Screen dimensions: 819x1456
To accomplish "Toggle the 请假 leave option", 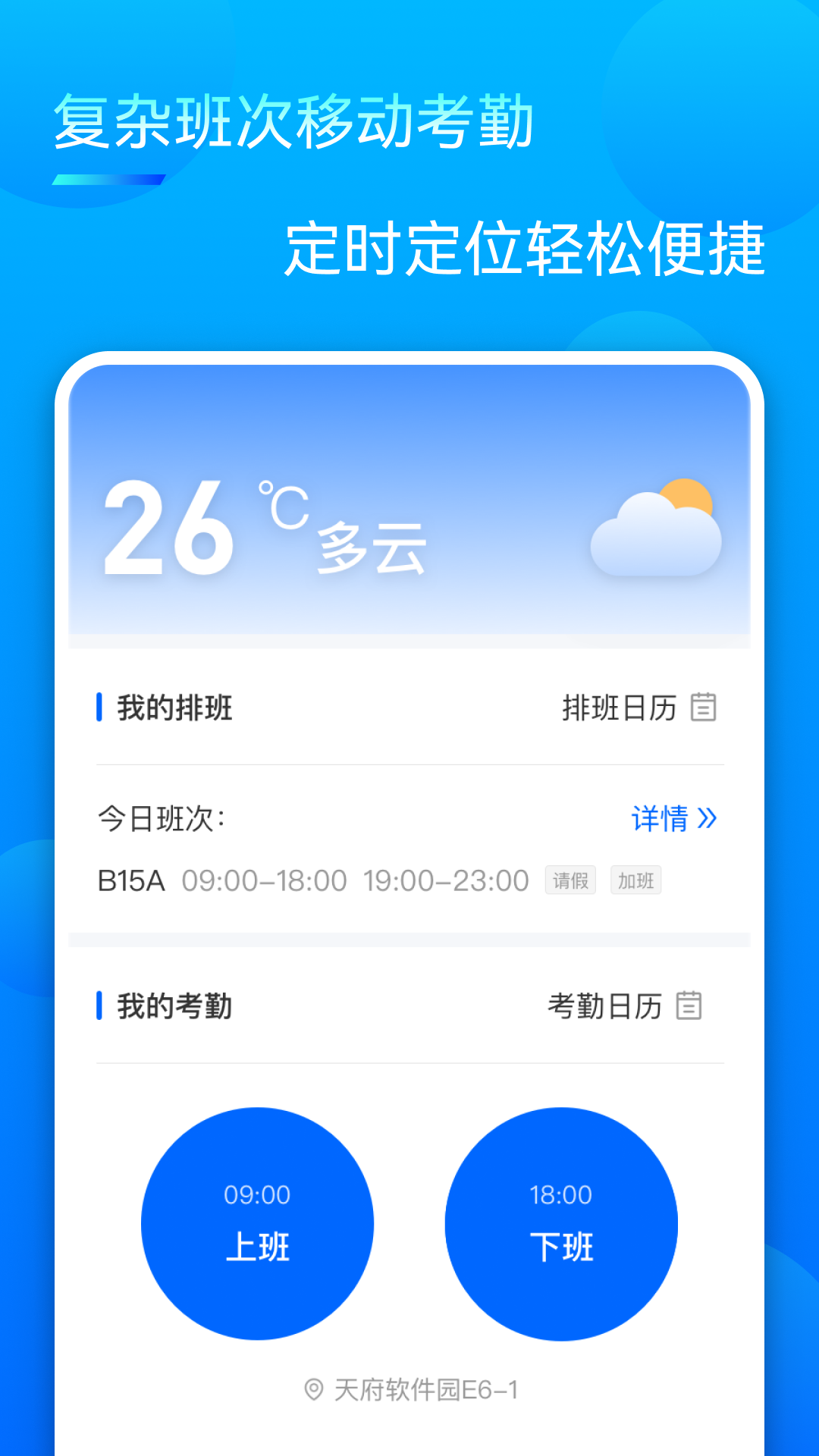I will [x=570, y=880].
